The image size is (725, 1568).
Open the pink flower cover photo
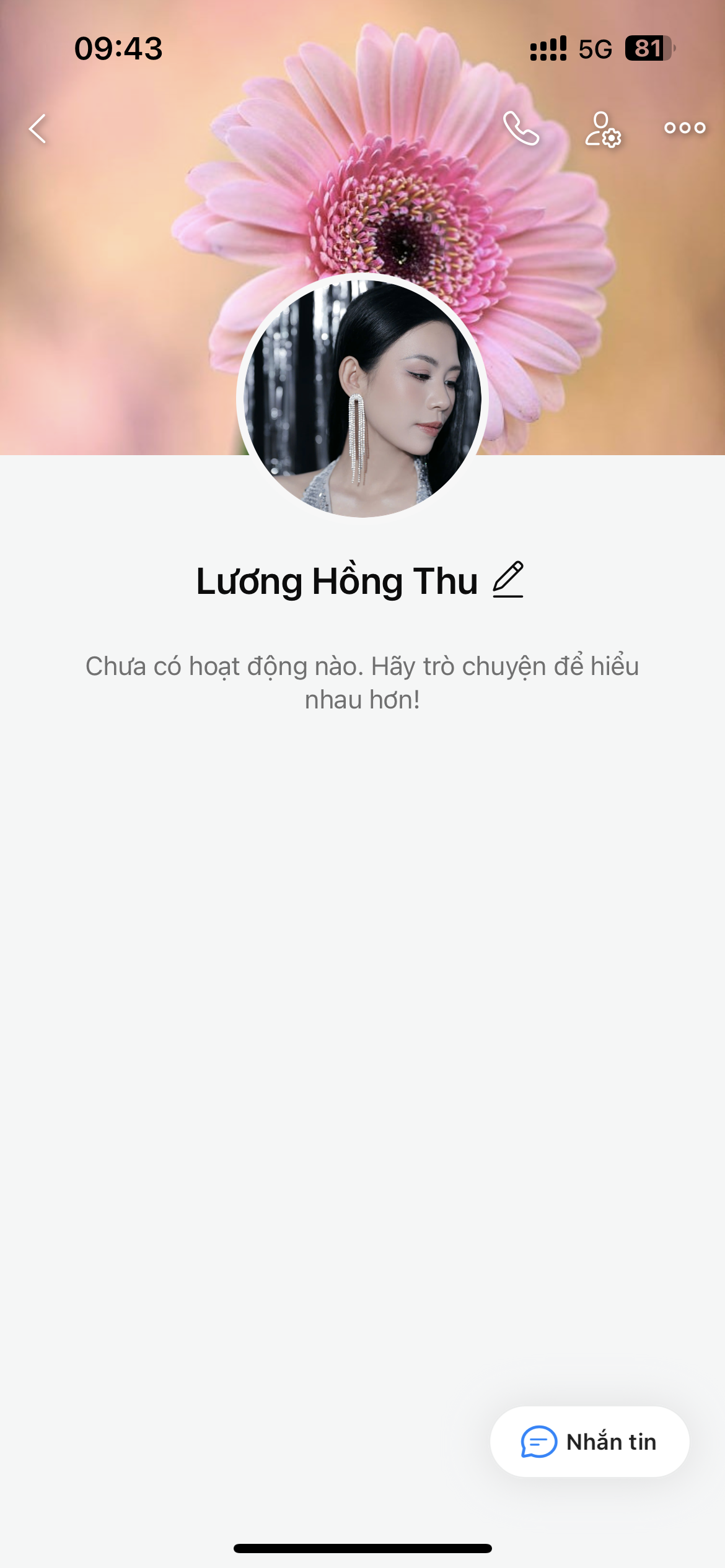124,279
